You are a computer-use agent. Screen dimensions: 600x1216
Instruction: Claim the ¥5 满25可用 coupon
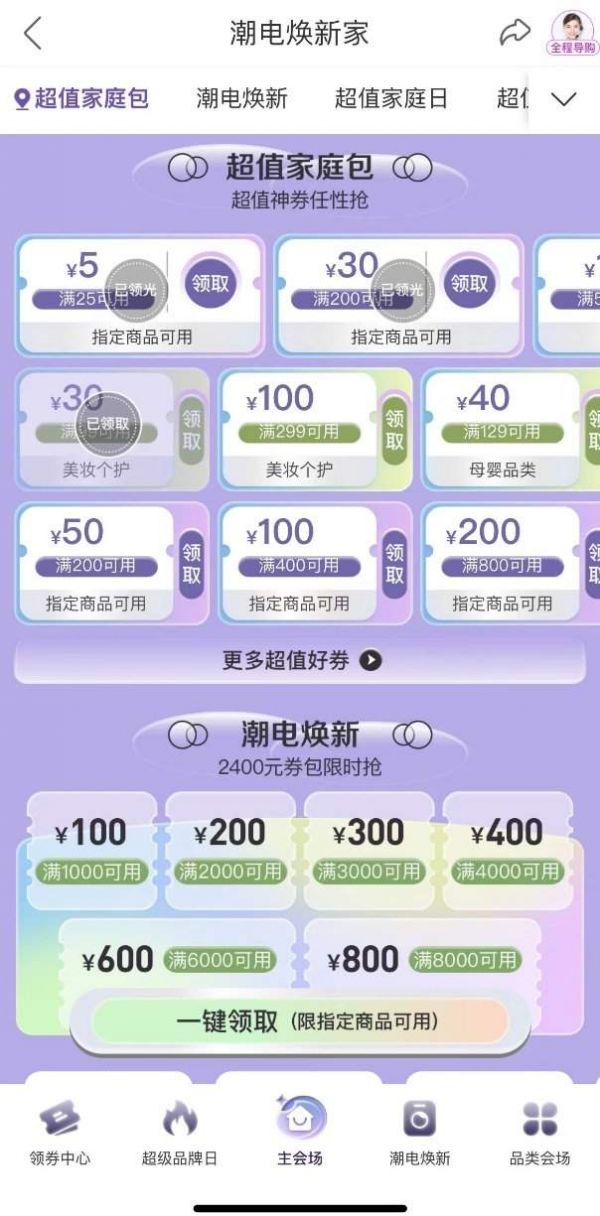[x=210, y=284]
